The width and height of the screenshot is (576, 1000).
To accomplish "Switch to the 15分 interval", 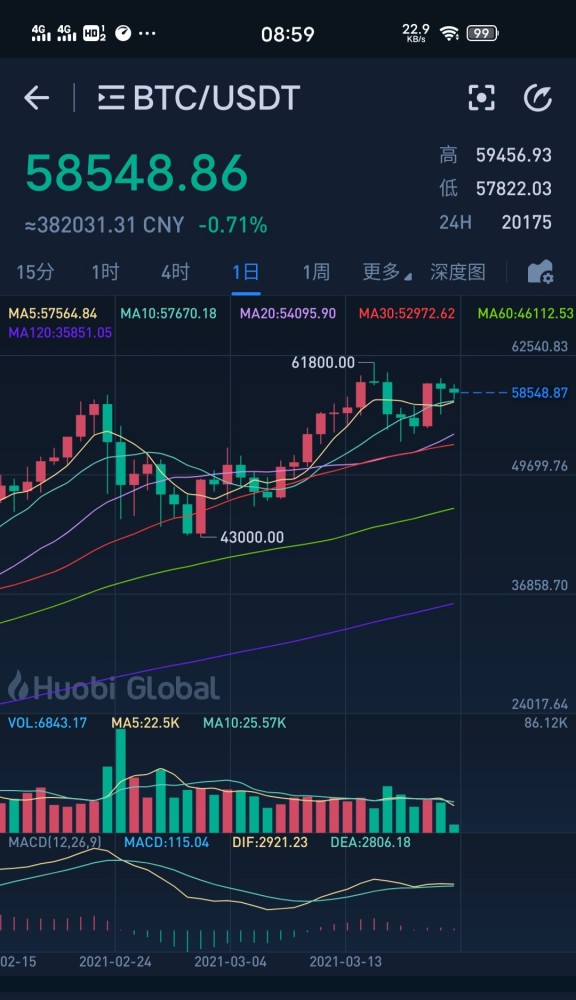I will [x=35, y=272].
